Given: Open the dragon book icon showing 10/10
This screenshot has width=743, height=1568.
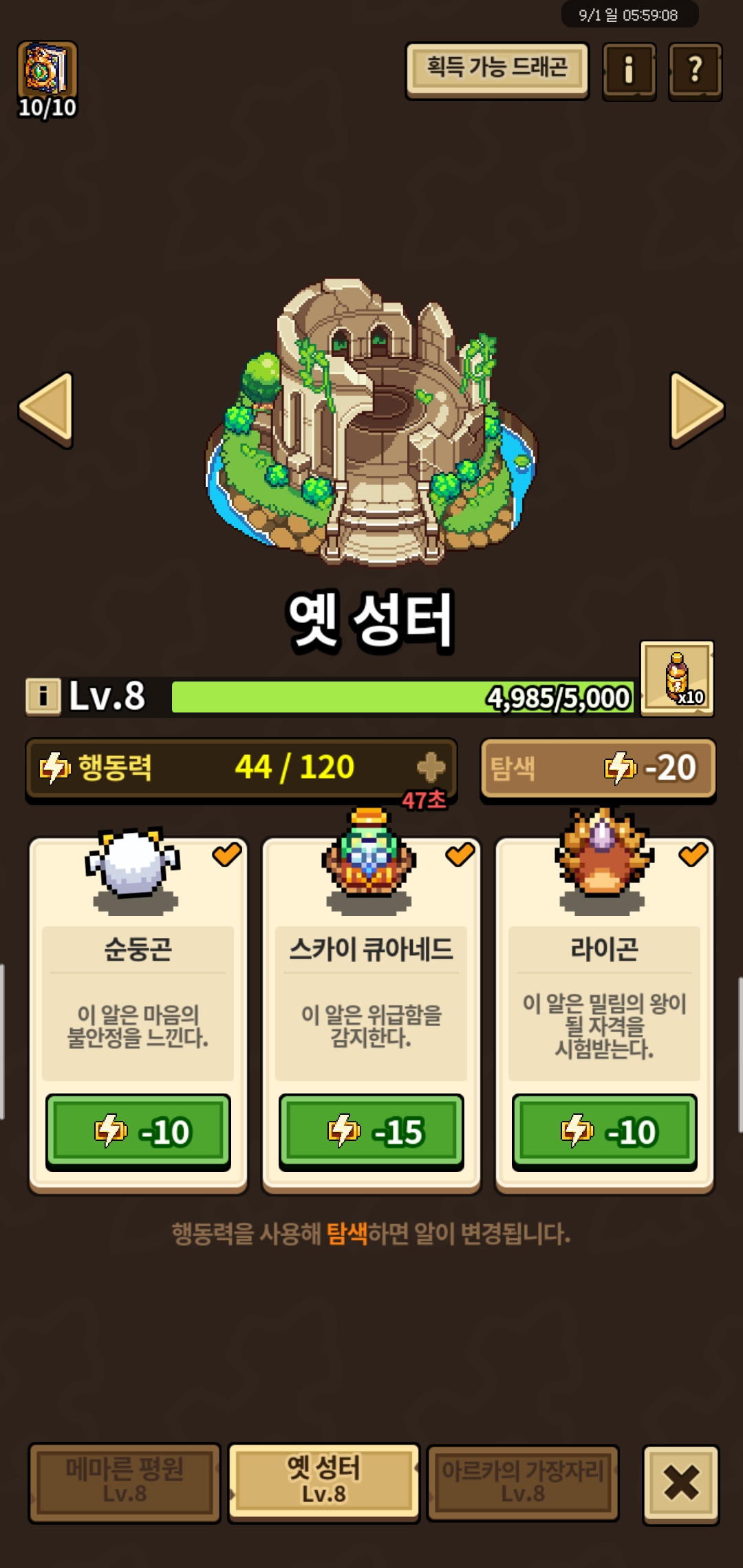Looking at the screenshot, I should pos(47,78).
